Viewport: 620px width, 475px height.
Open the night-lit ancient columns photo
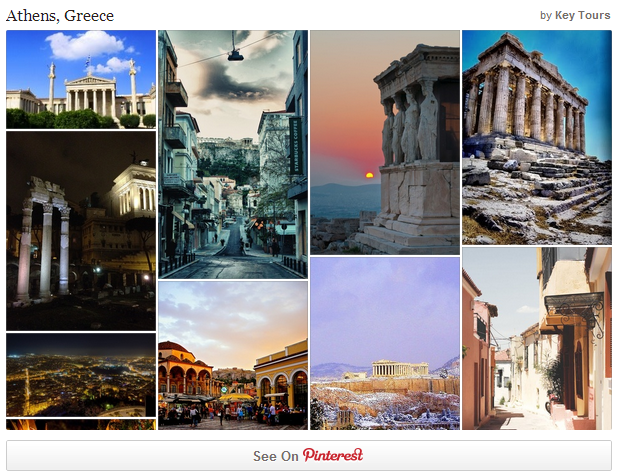point(81,230)
